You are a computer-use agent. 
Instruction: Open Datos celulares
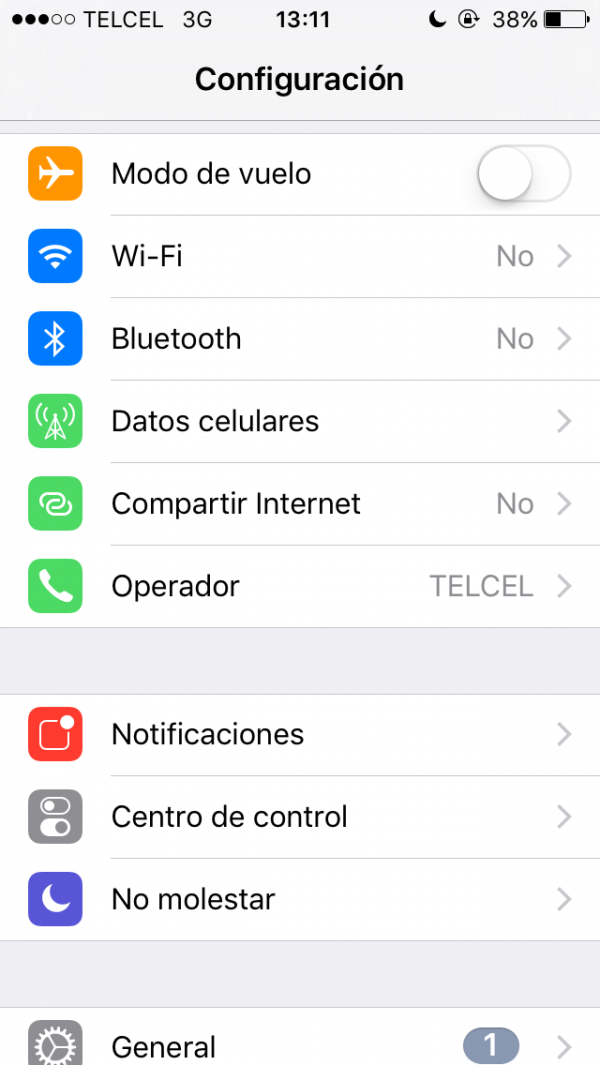[300, 421]
